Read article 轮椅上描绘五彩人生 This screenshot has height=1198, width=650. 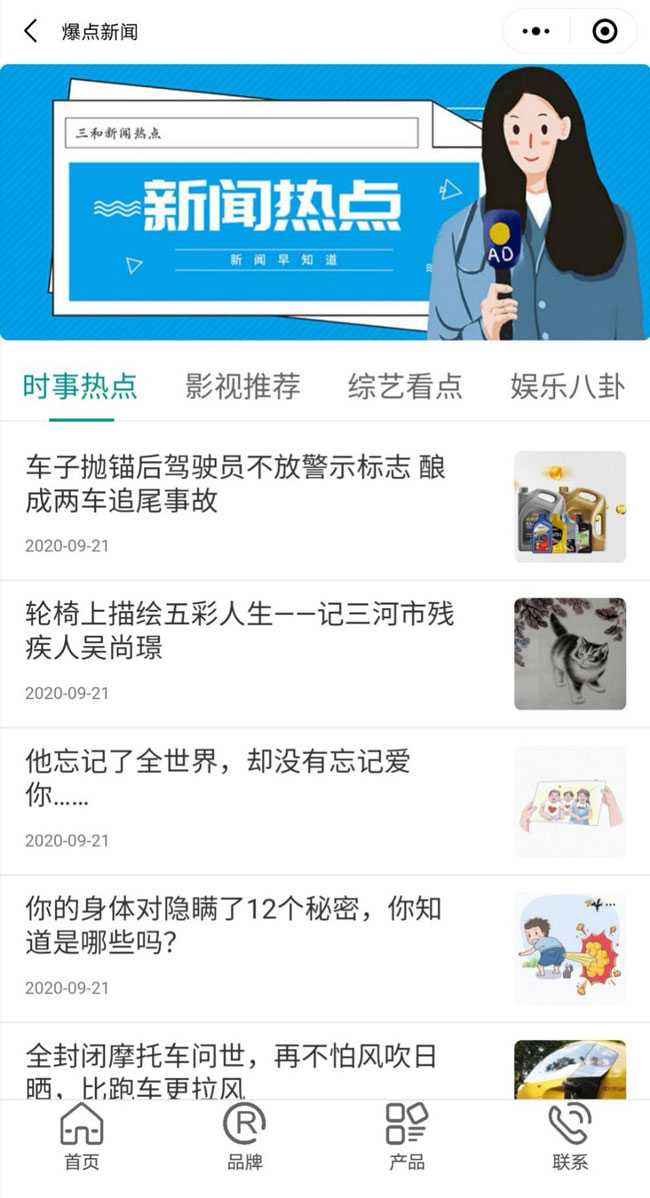(x=240, y=631)
